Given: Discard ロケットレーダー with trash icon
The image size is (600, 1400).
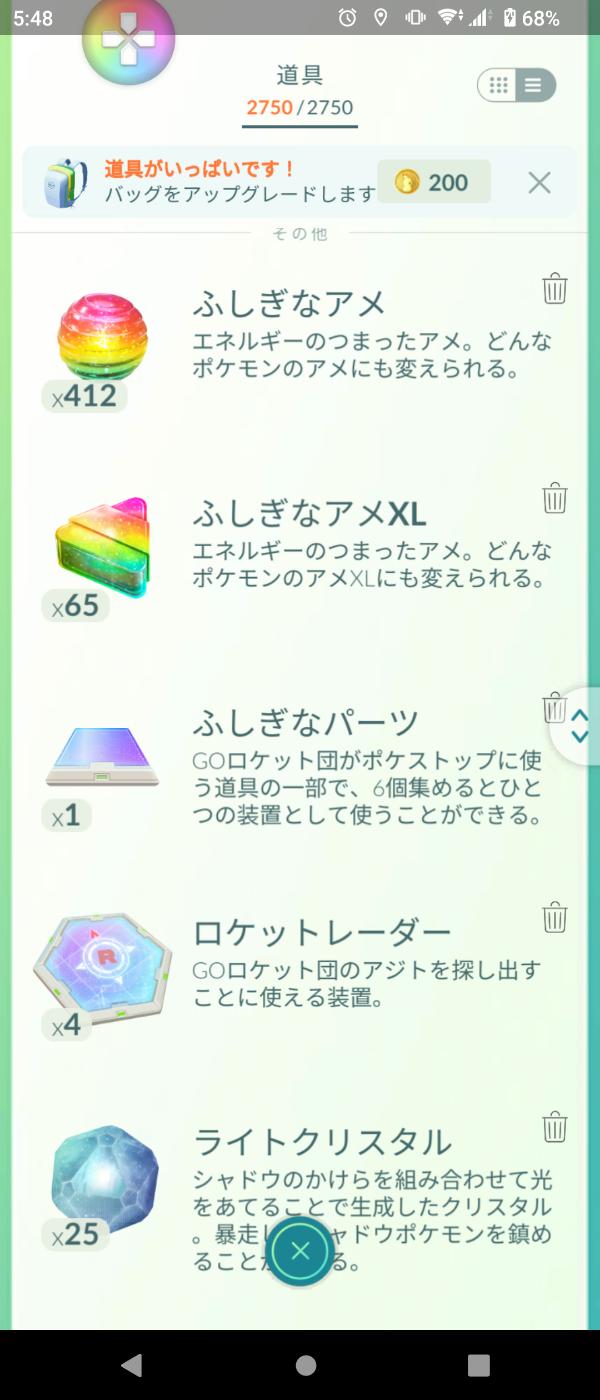Looking at the screenshot, I should [555, 917].
